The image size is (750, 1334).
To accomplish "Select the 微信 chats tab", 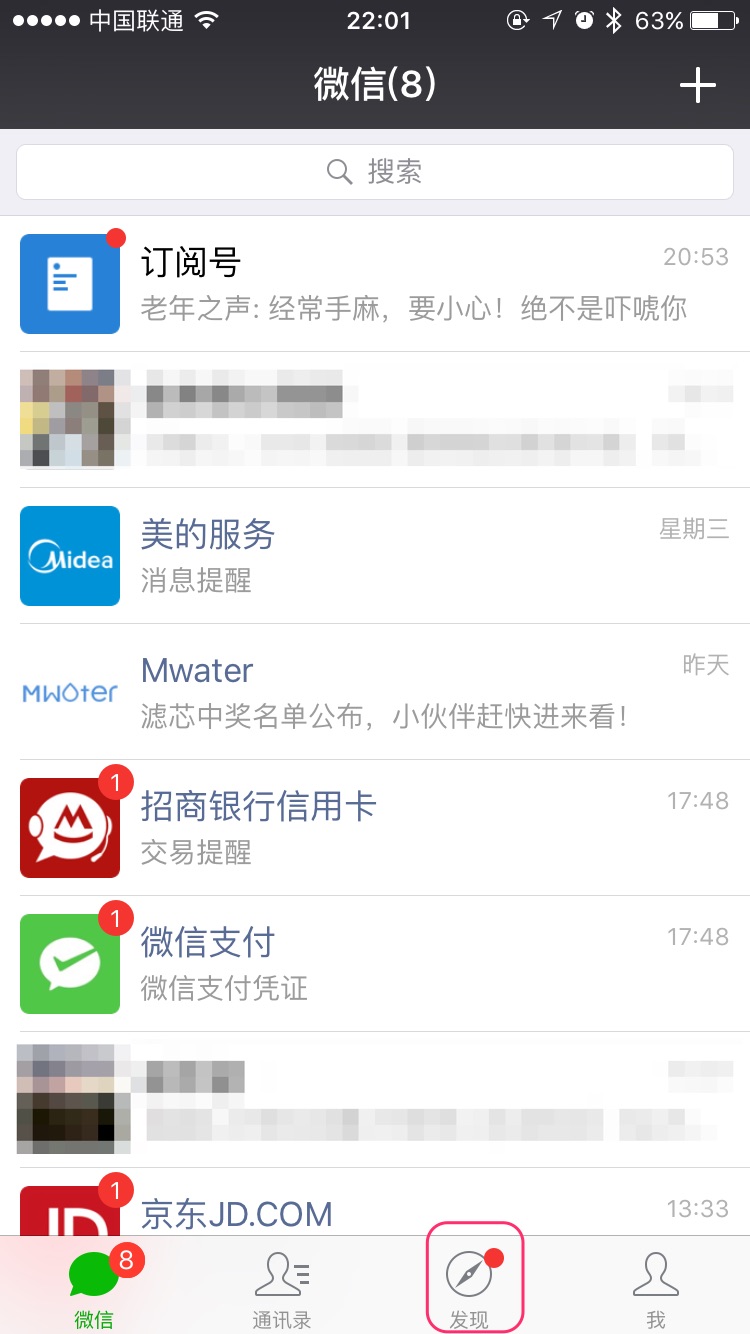I will click(x=94, y=1288).
